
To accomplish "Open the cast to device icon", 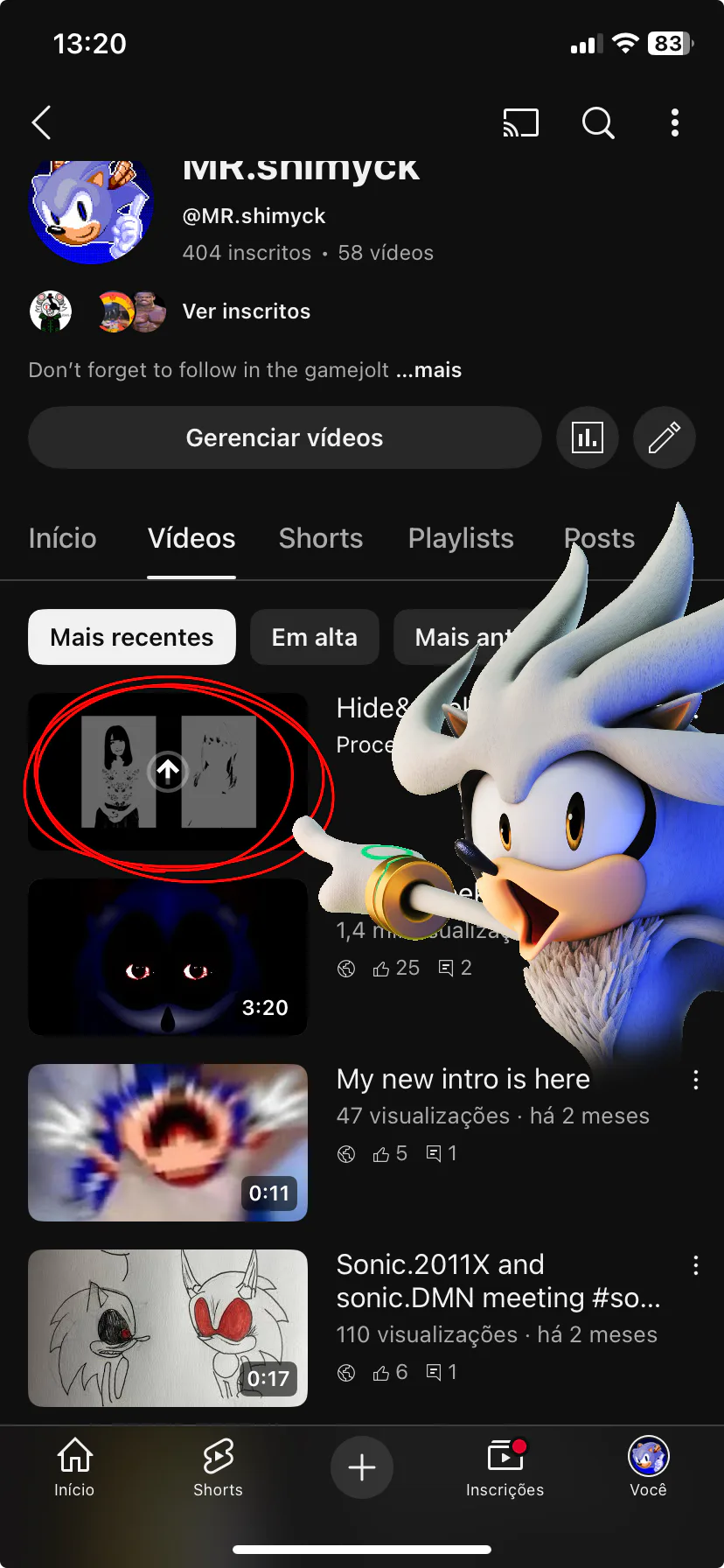I will [520, 123].
